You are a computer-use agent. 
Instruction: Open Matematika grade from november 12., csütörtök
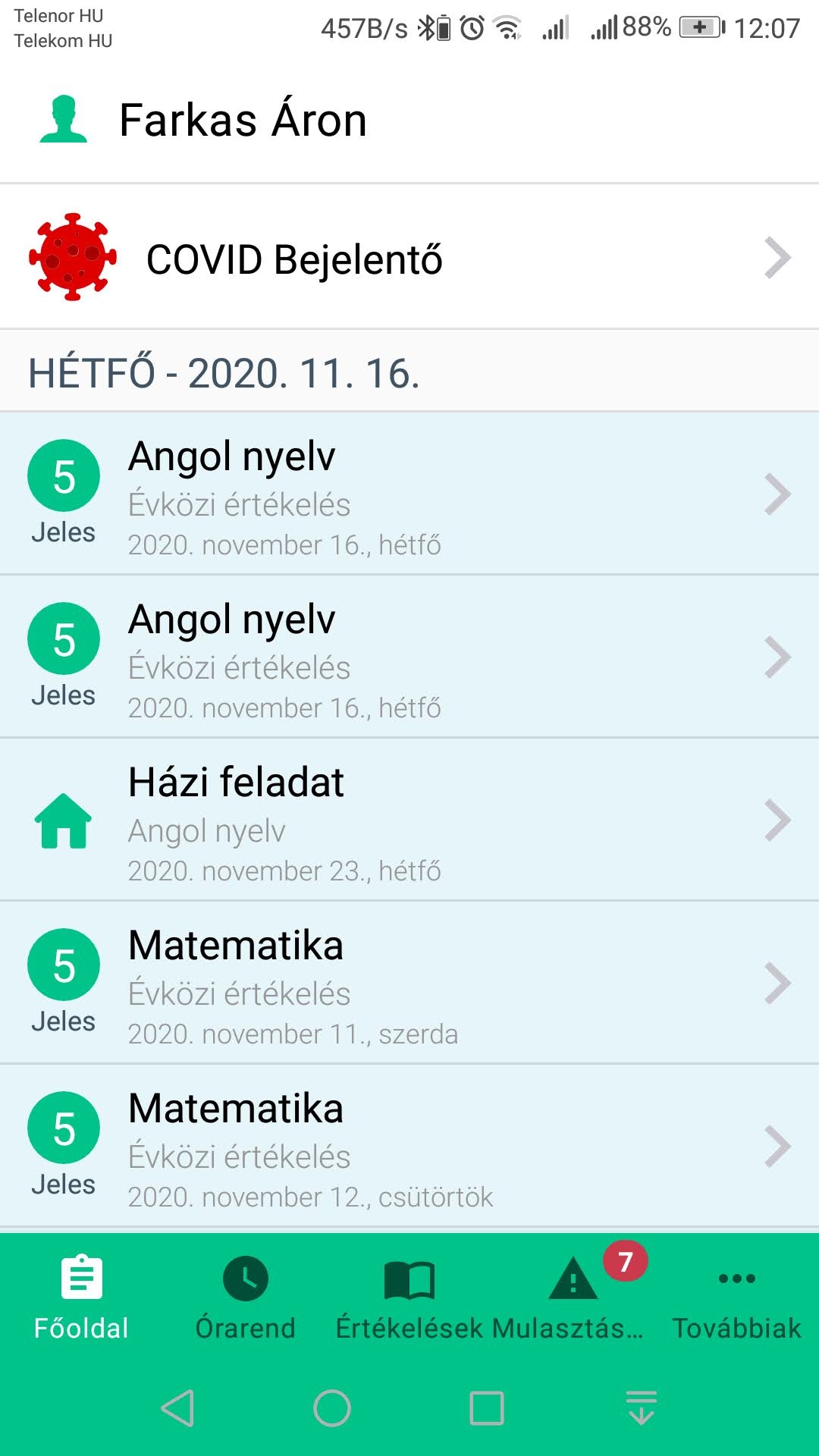tap(409, 1146)
